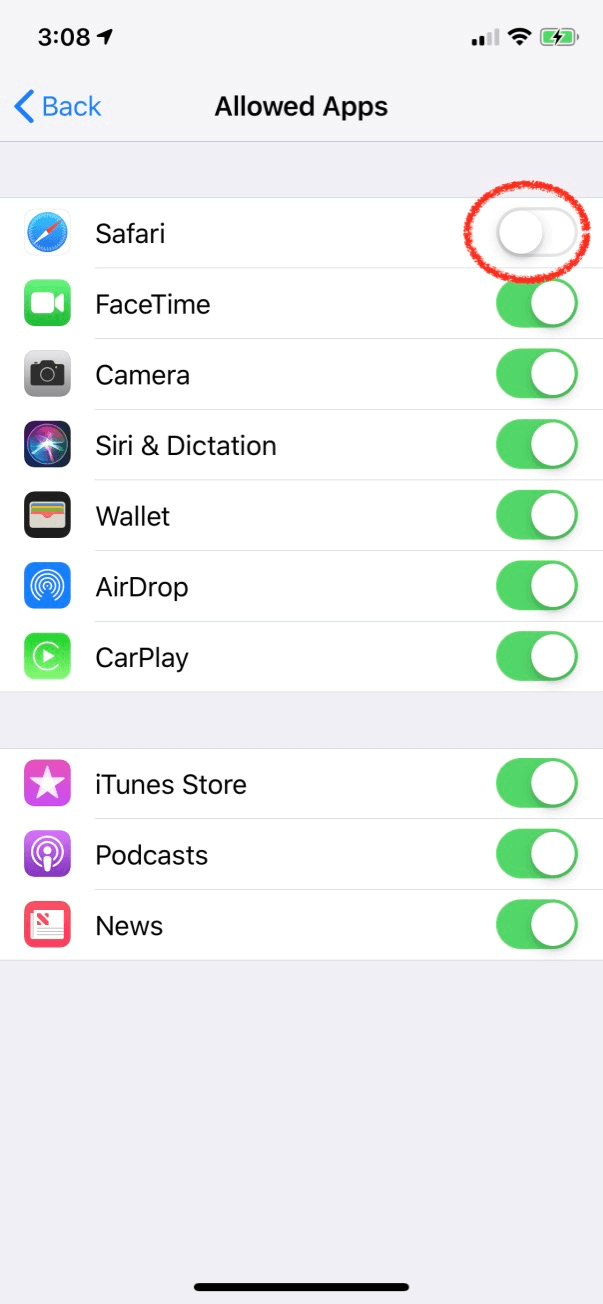
Task: Disable the News app switch
Action: (x=536, y=925)
